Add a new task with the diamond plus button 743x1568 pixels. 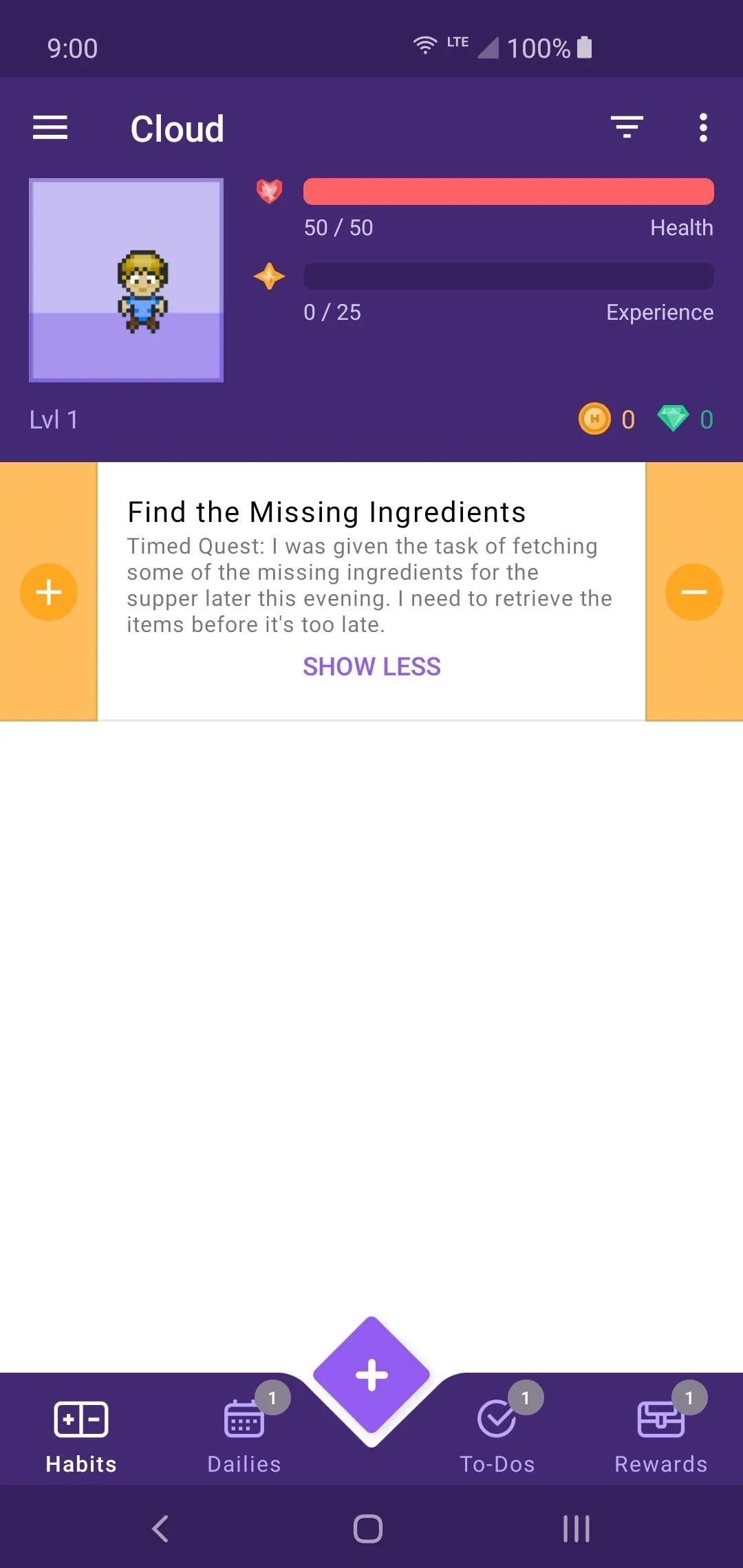(371, 1375)
